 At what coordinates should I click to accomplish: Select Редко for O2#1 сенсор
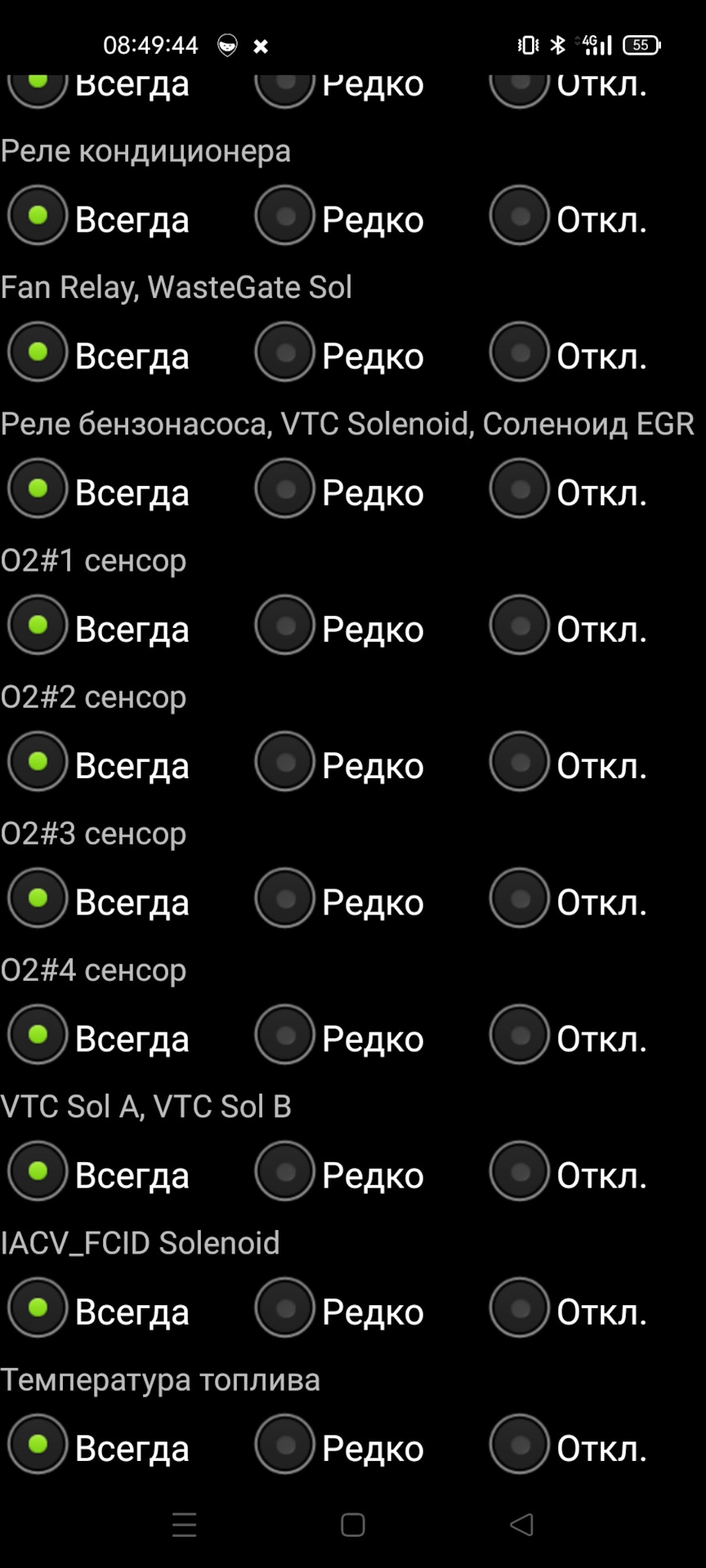pyautogui.click(x=284, y=626)
